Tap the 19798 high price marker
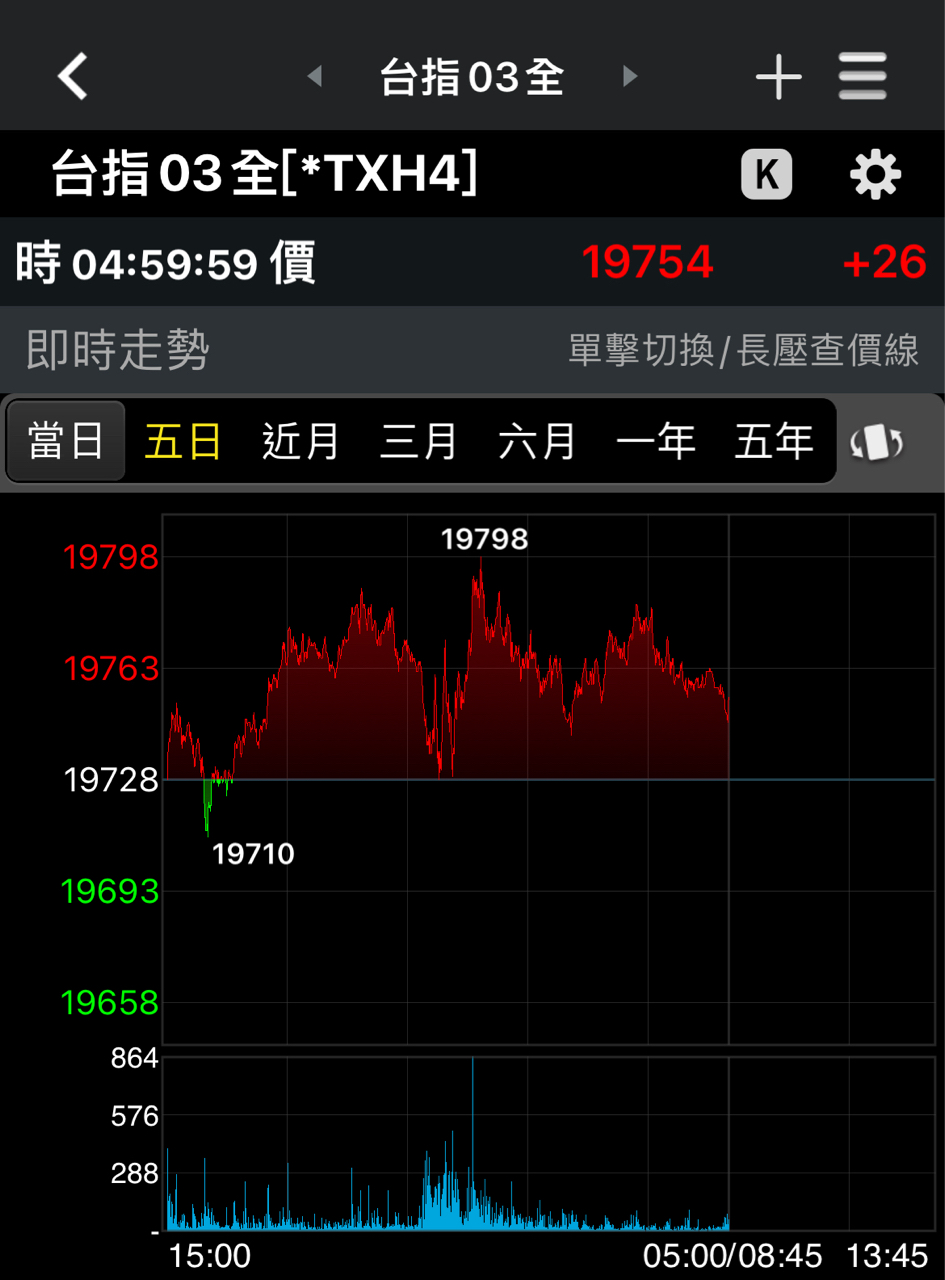Screen dimensions: 945x1280 pos(487,539)
